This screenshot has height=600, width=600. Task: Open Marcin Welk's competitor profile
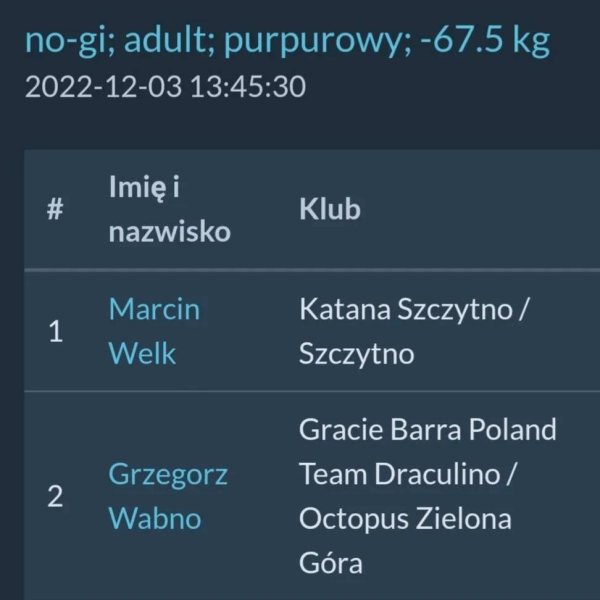pyautogui.click(x=153, y=331)
